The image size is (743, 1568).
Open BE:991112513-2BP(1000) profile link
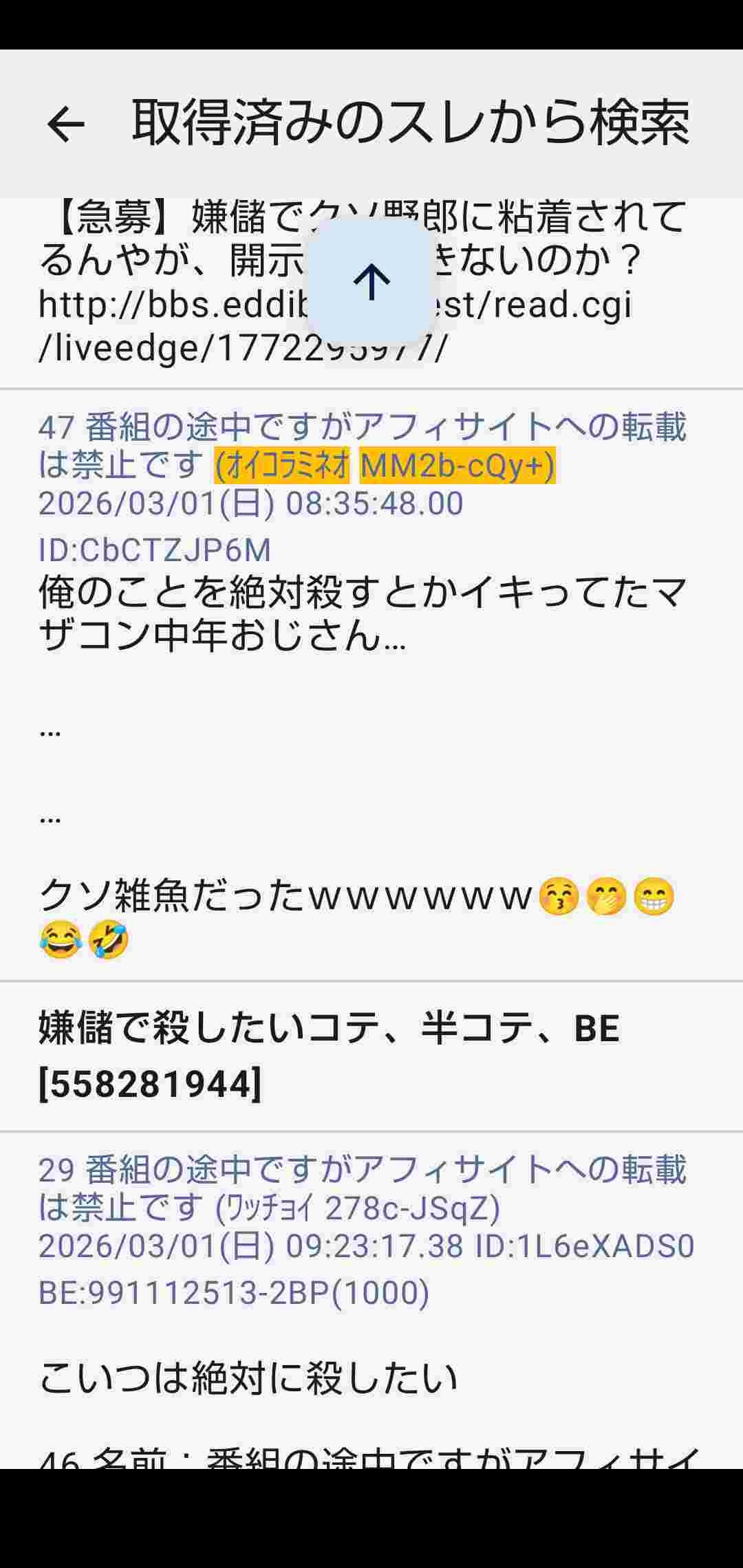coord(234,1292)
